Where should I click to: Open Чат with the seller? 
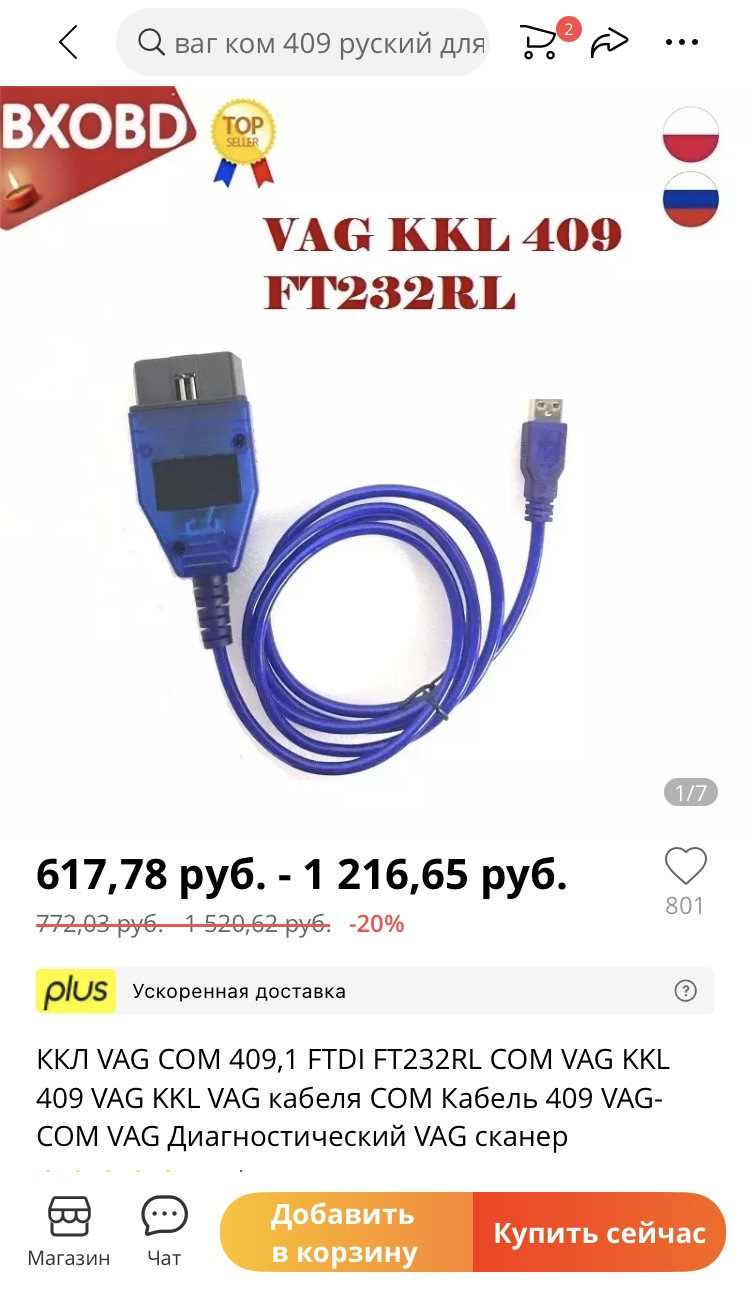coord(164,1231)
